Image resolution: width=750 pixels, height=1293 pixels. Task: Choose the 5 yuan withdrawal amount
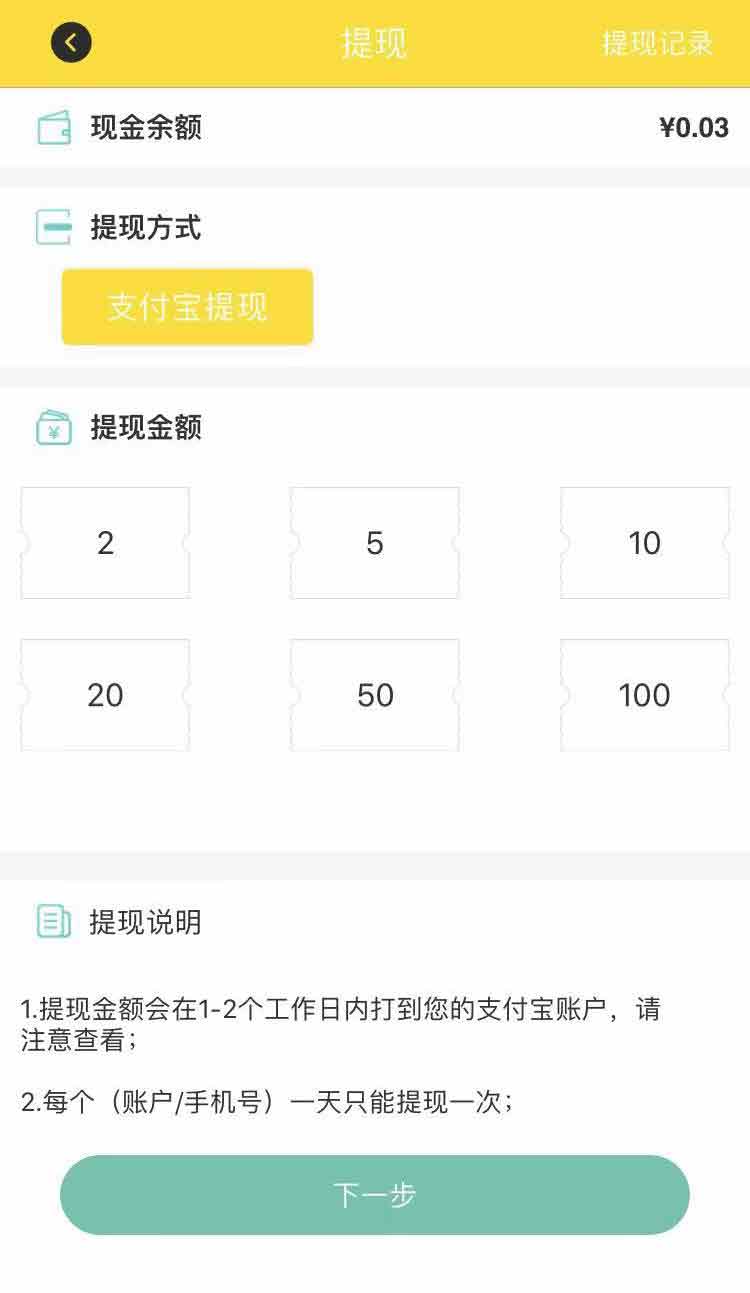(375, 543)
